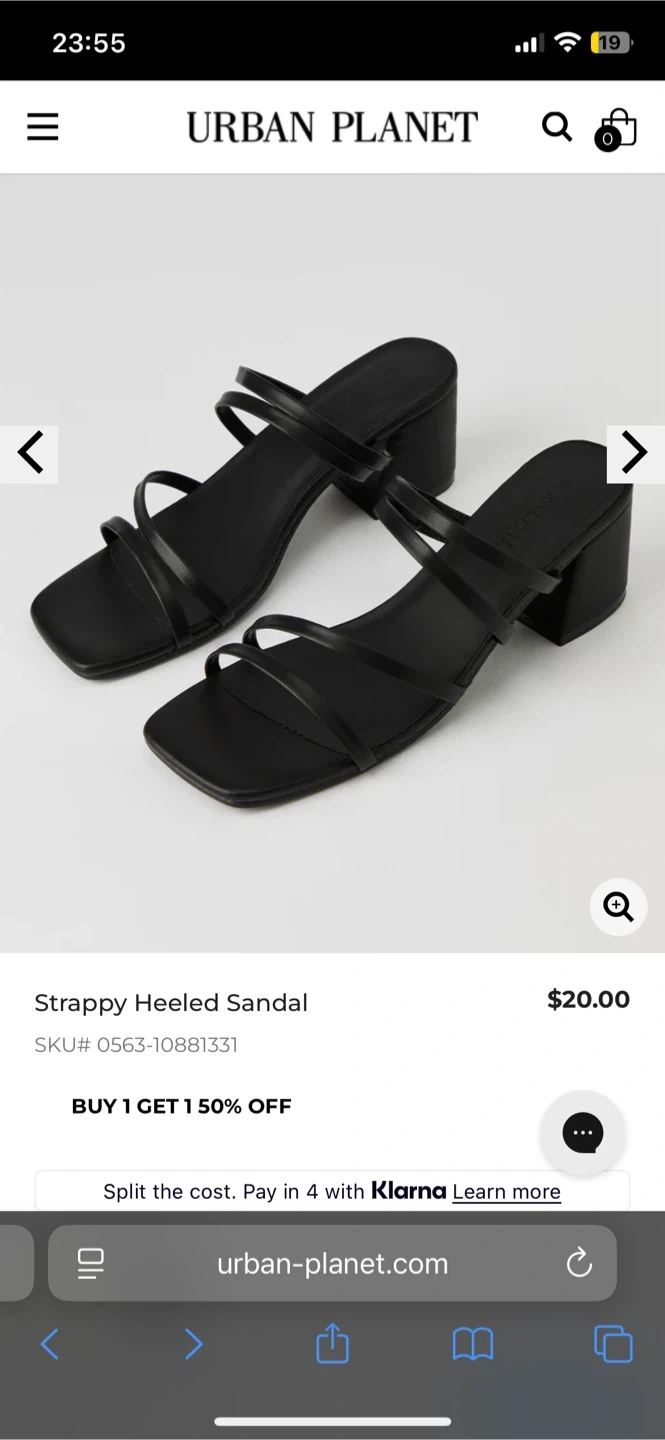665x1440 pixels.
Task: Zoom into the sandal photo
Action: tap(618, 907)
